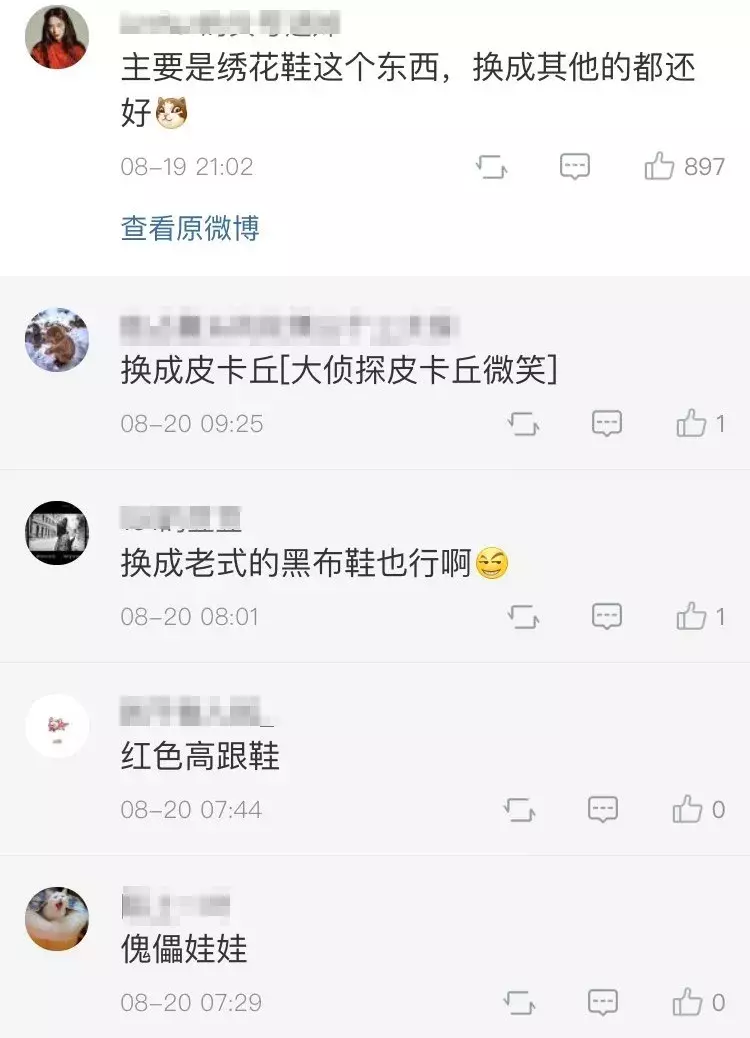The image size is (750, 1038).
Task: View profile of the 傀儡娃娃 commenter
Action: (x=57, y=918)
